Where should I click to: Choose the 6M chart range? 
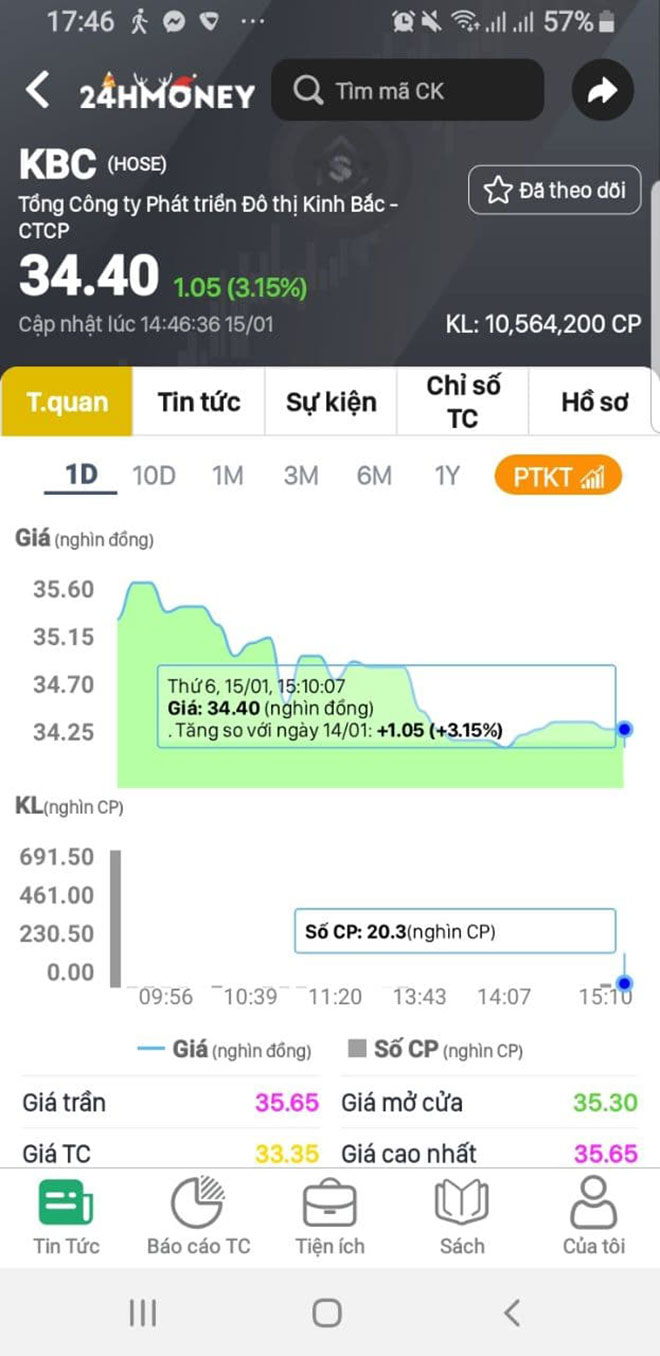click(x=374, y=476)
